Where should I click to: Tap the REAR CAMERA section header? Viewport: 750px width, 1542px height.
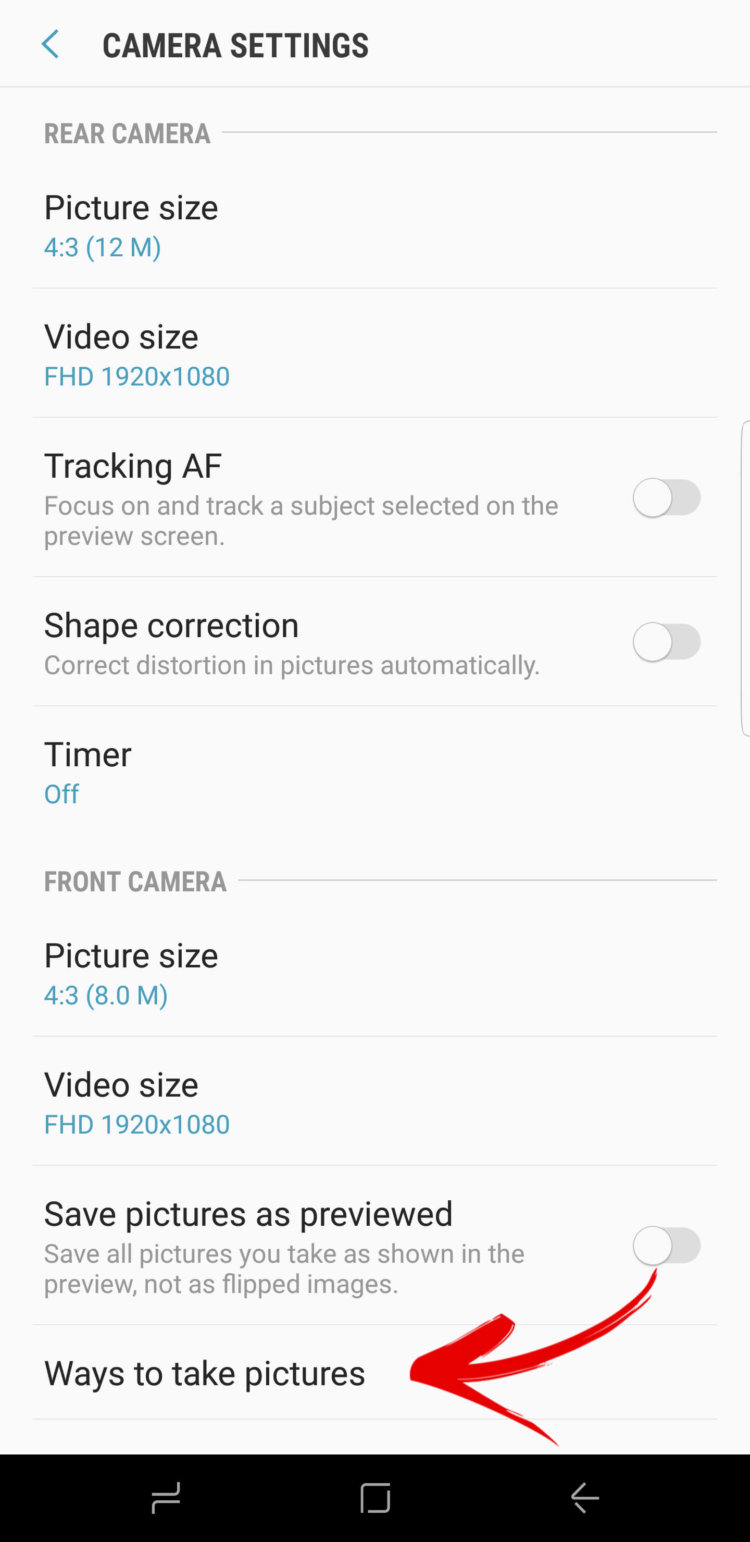click(127, 133)
